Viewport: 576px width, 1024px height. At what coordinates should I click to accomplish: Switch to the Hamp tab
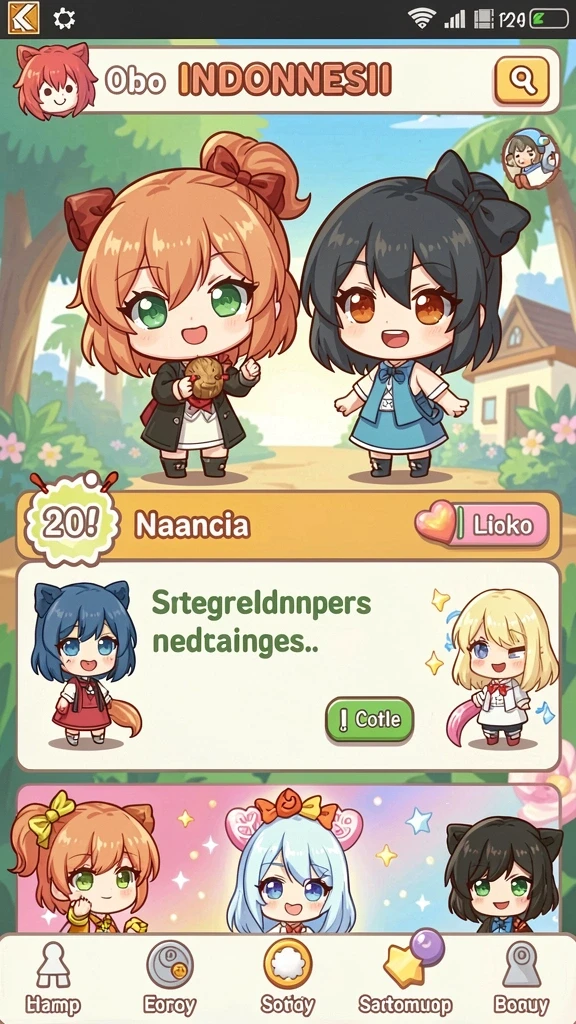point(53,978)
